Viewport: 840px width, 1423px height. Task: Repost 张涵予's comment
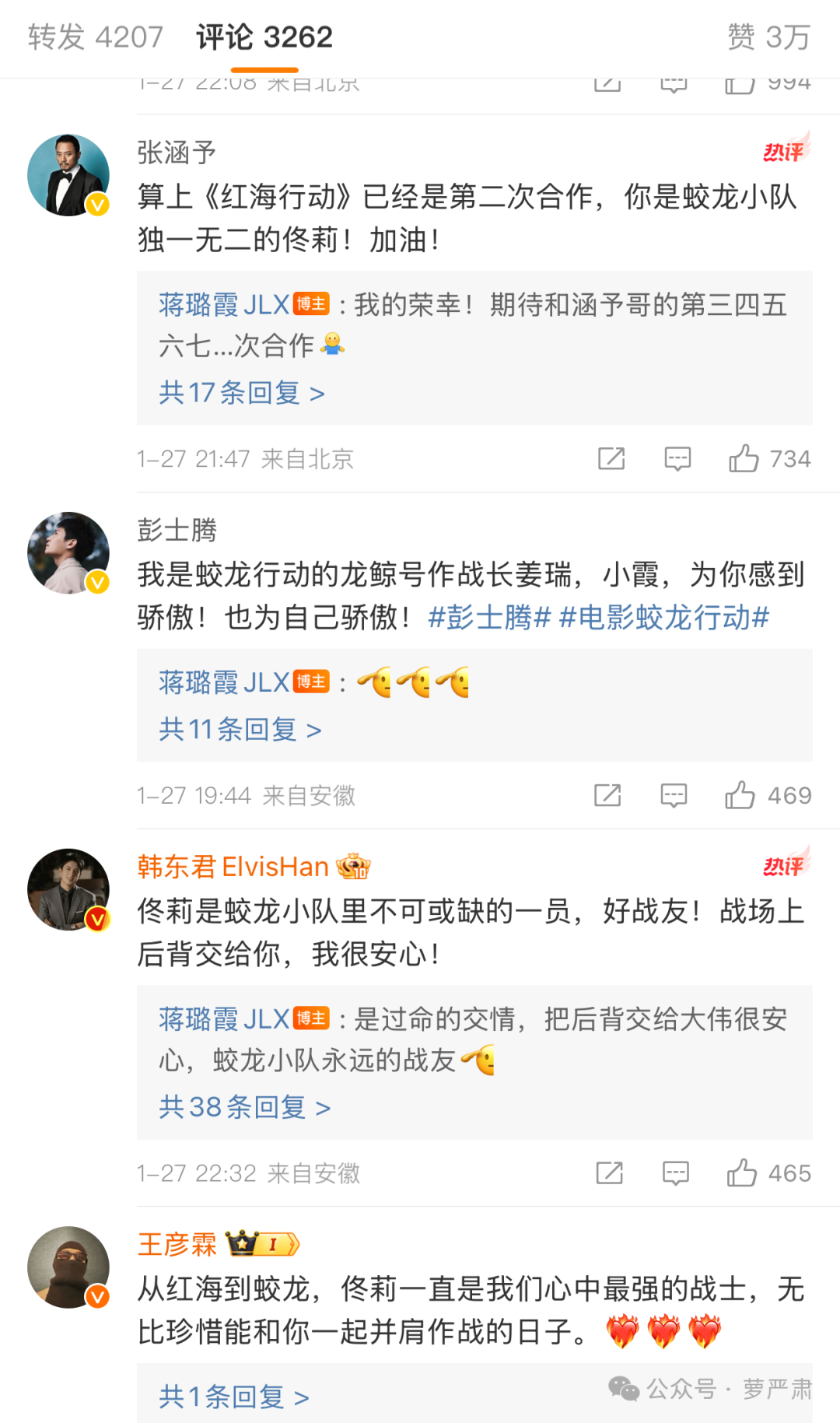(x=611, y=459)
